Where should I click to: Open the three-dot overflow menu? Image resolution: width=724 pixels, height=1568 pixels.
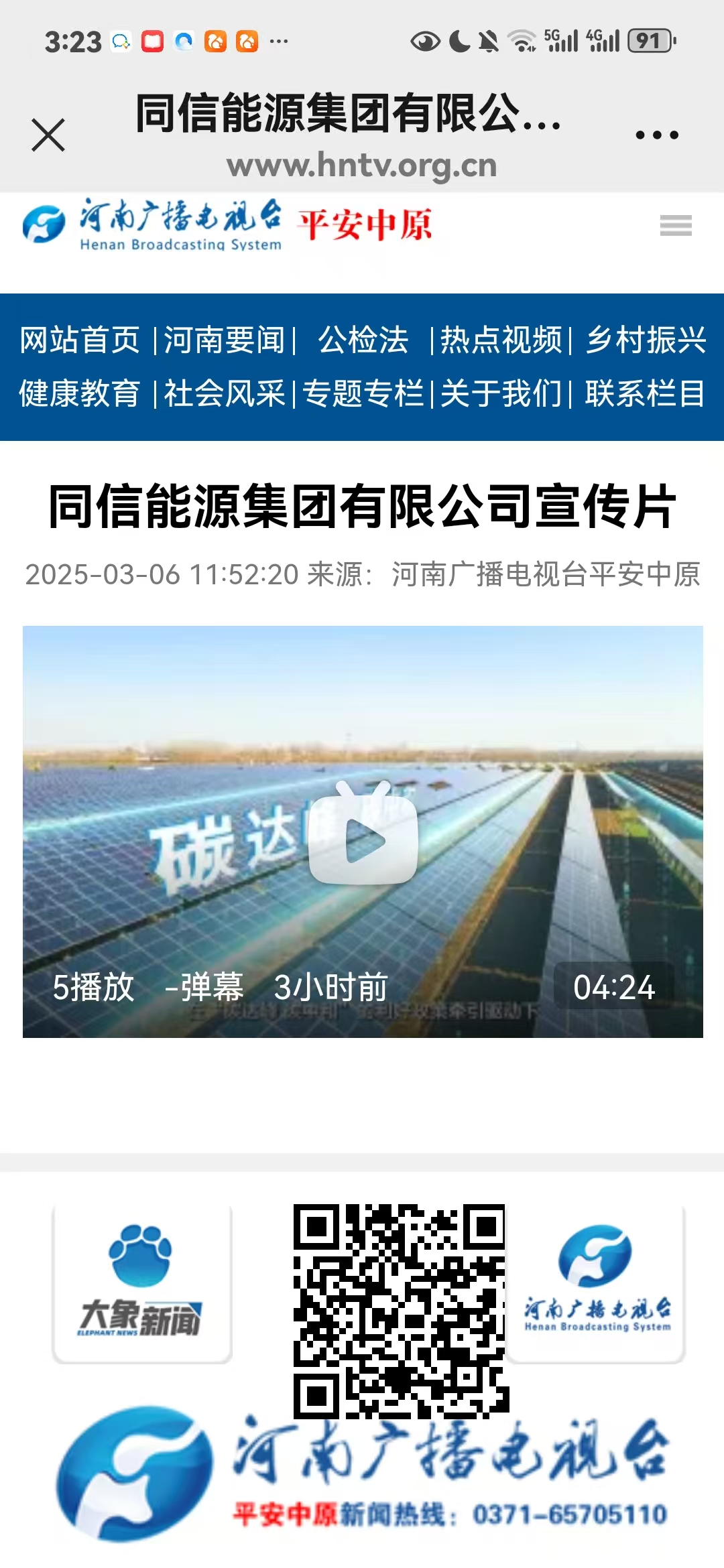tap(657, 135)
